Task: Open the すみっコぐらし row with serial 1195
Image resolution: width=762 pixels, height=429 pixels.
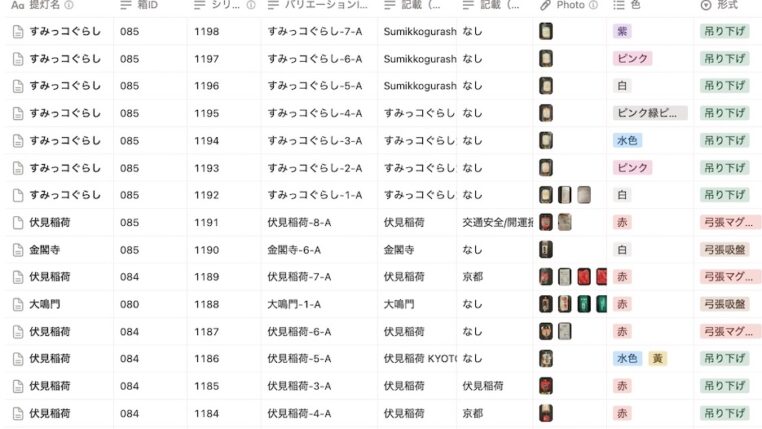Action: [65, 113]
